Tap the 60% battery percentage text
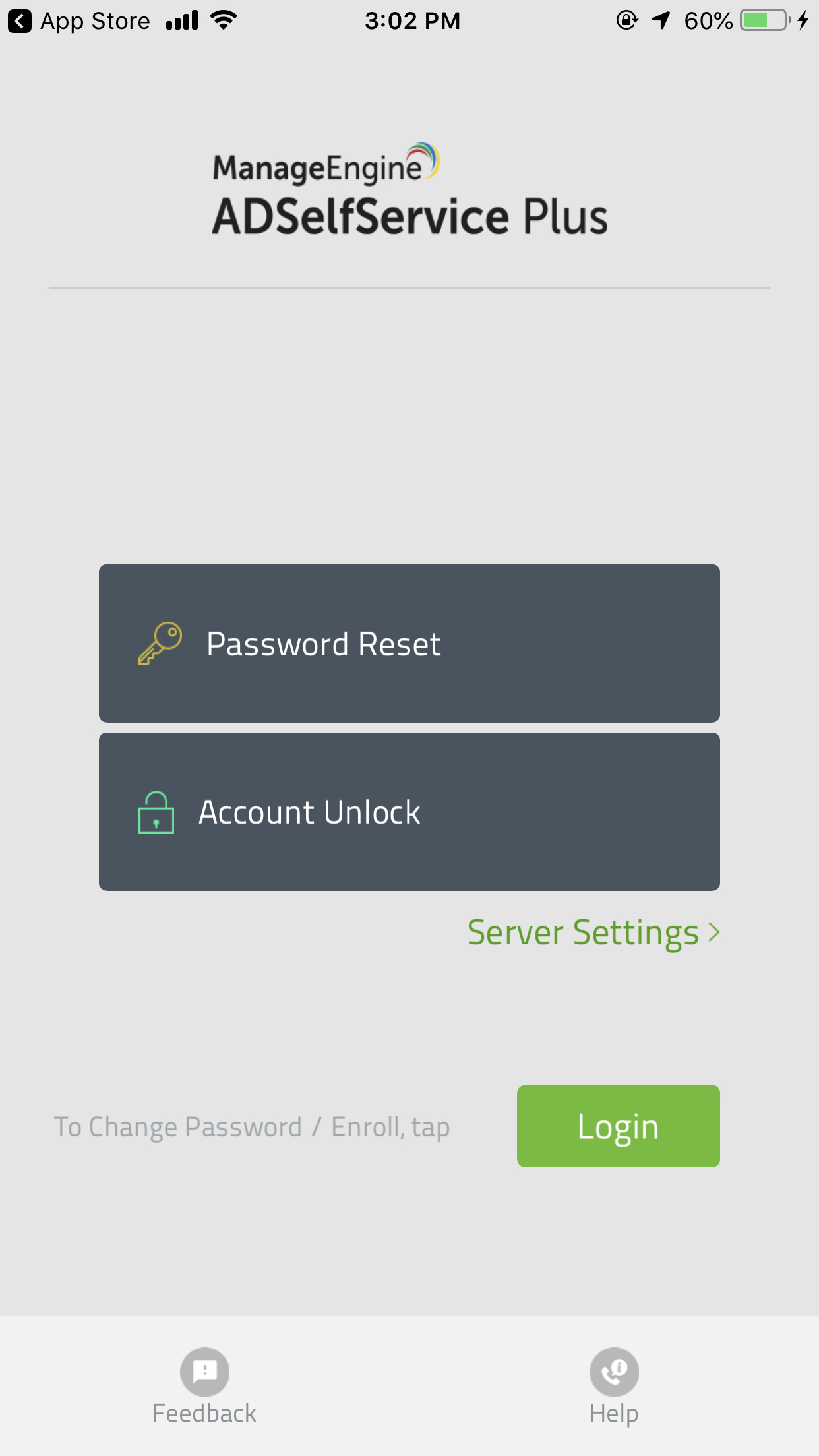The width and height of the screenshot is (819, 1456). (x=709, y=20)
